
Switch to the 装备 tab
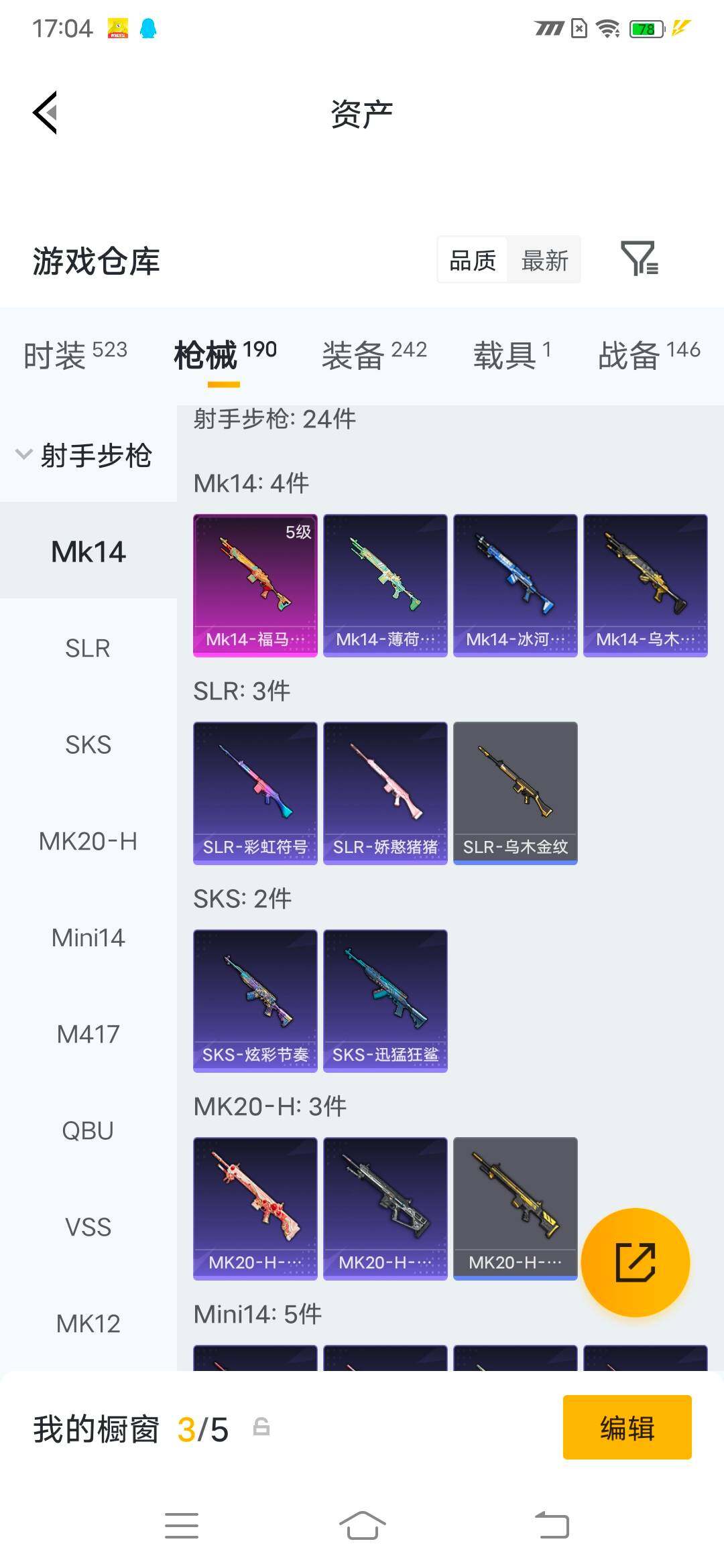click(374, 354)
